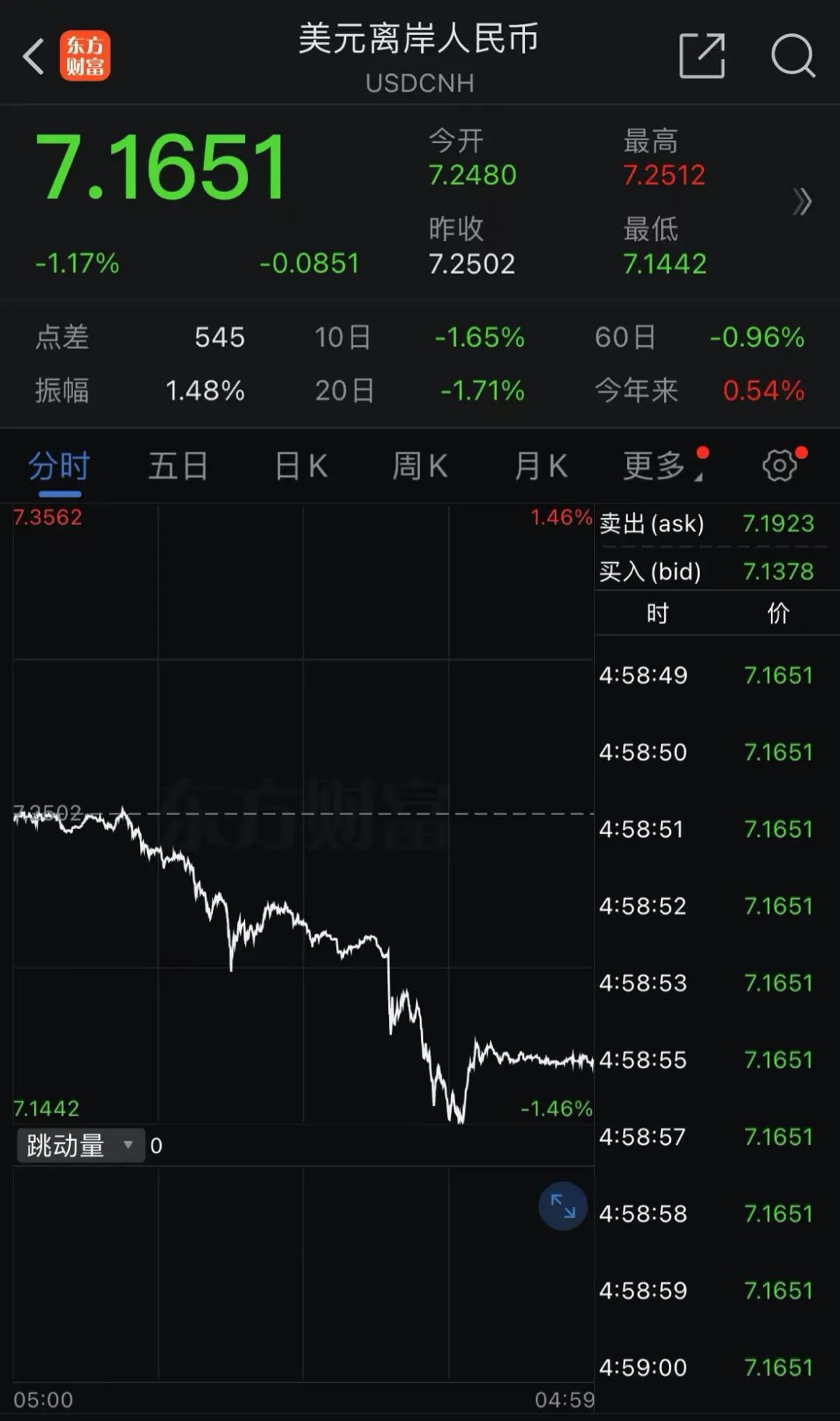840x1421 pixels.
Task: Switch to the 五日 chart tab
Action: click(x=178, y=467)
